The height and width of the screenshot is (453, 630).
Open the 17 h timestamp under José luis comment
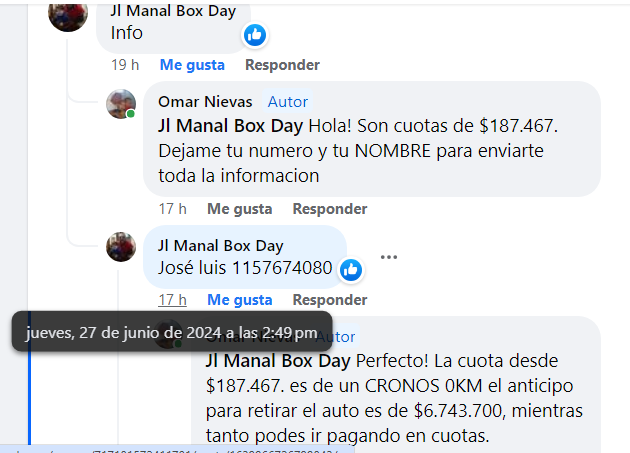[x=172, y=300]
